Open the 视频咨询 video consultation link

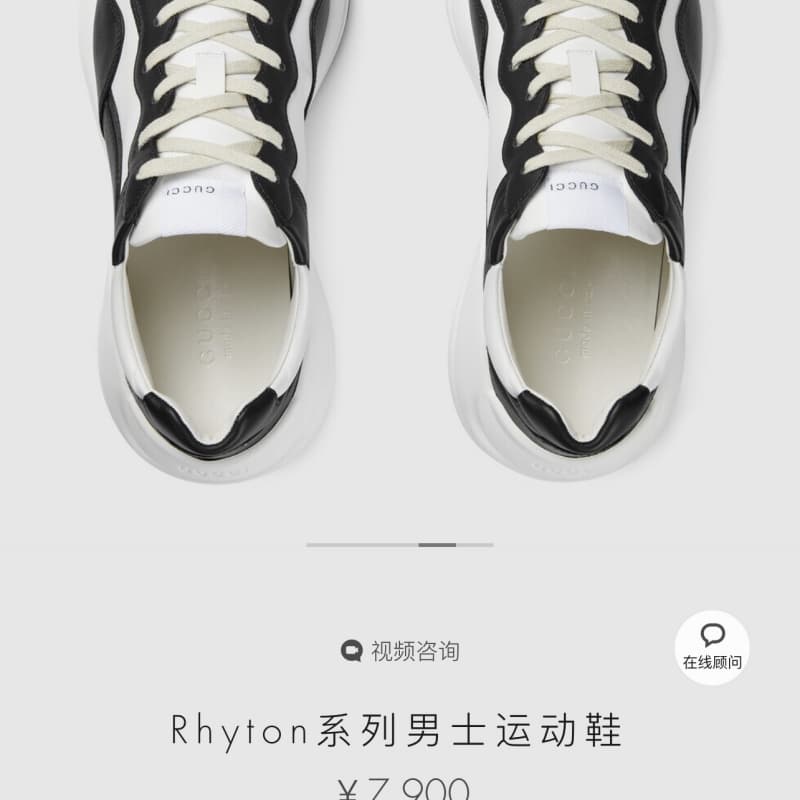click(x=400, y=652)
